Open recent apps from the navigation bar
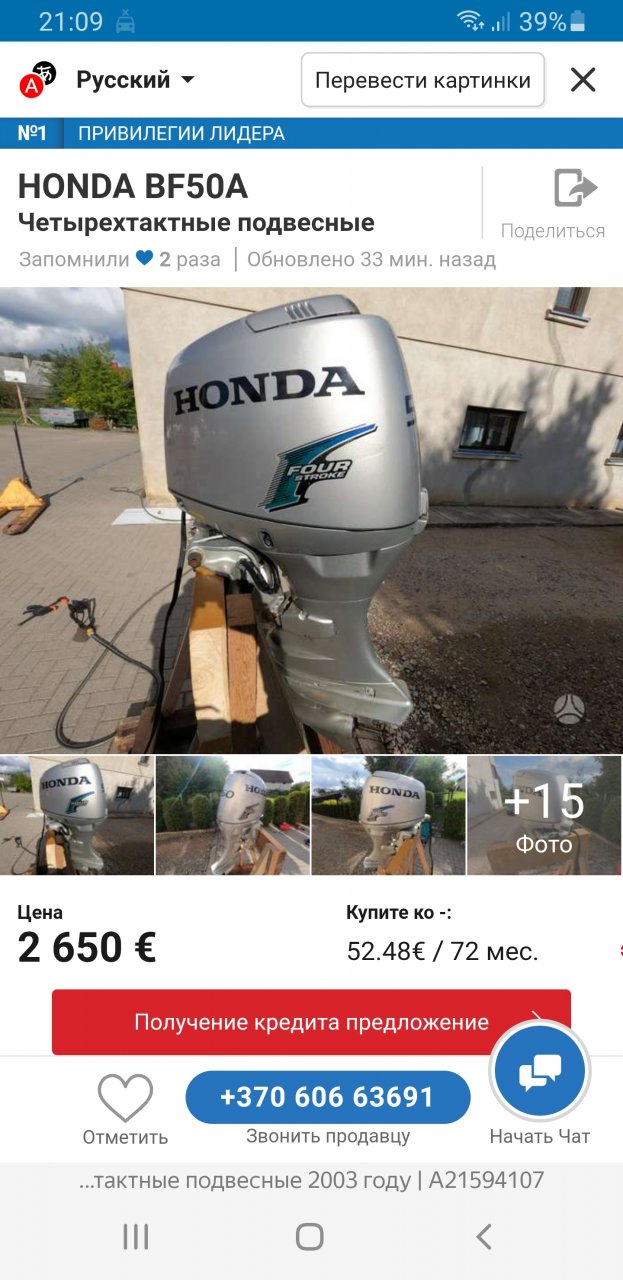The image size is (623, 1280). (135, 1237)
